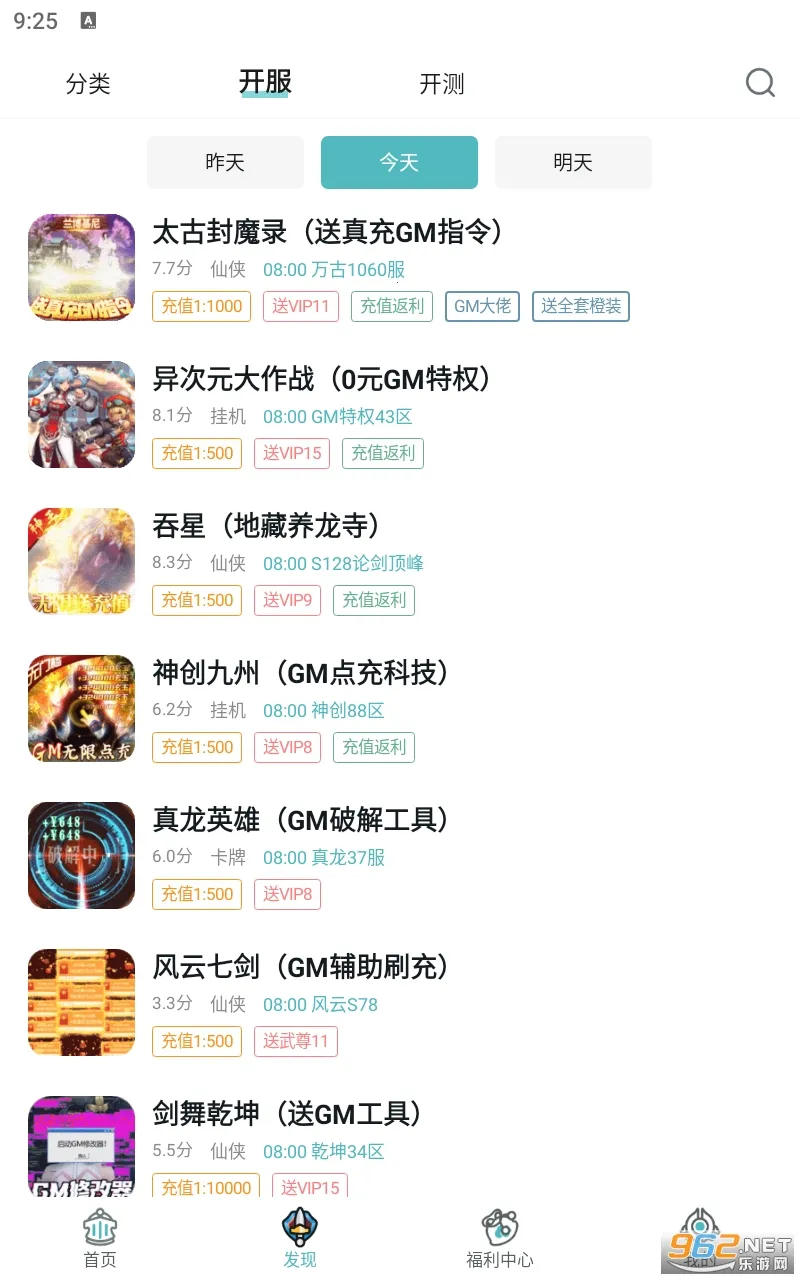This screenshot has width=800, height=1280.
Task: Open the 真龙英雄 破解中 thumbnail
Action: click(x=81, y=856)
